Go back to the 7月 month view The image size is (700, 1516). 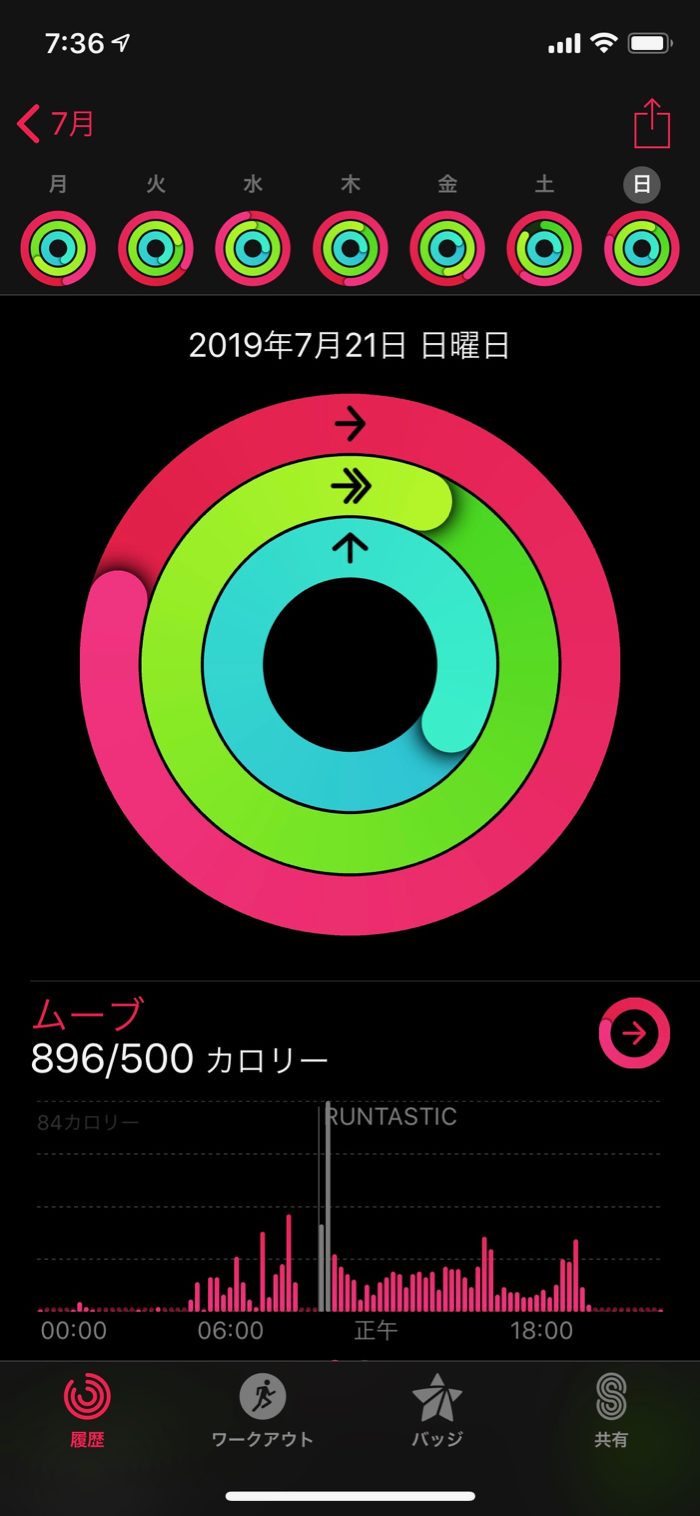point(56,124)
